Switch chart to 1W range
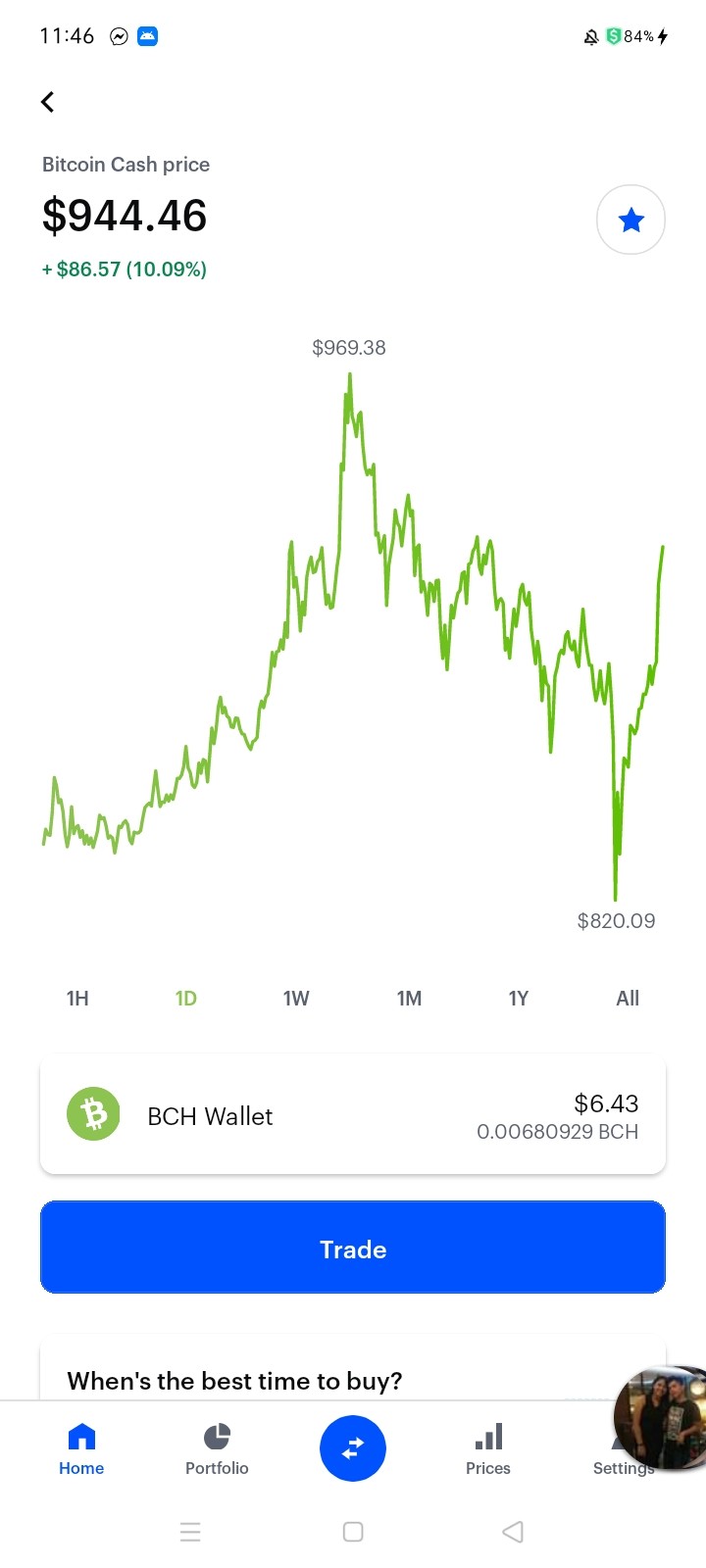The image size is (706, 1568). point(296,998)
